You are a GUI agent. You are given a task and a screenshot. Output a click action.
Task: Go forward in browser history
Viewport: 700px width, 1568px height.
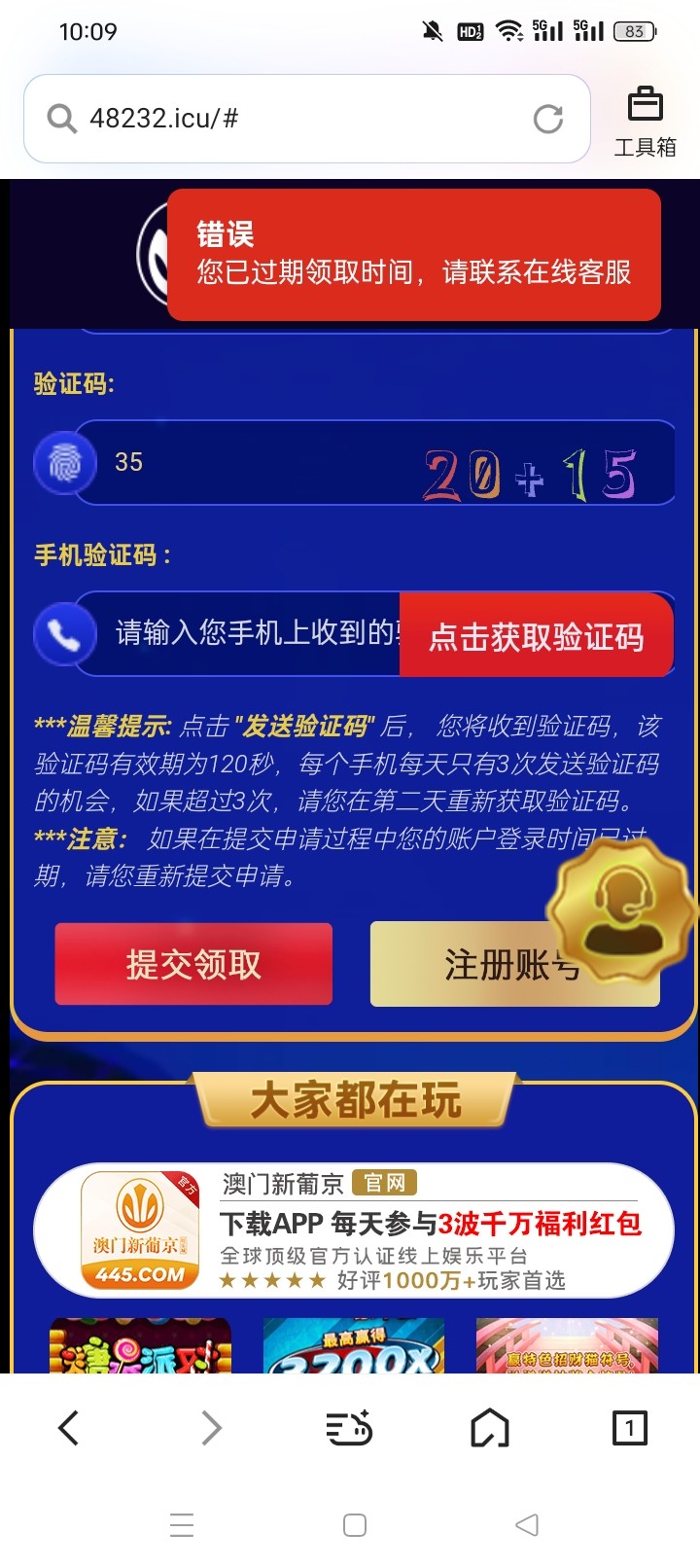coord(211,1428)
